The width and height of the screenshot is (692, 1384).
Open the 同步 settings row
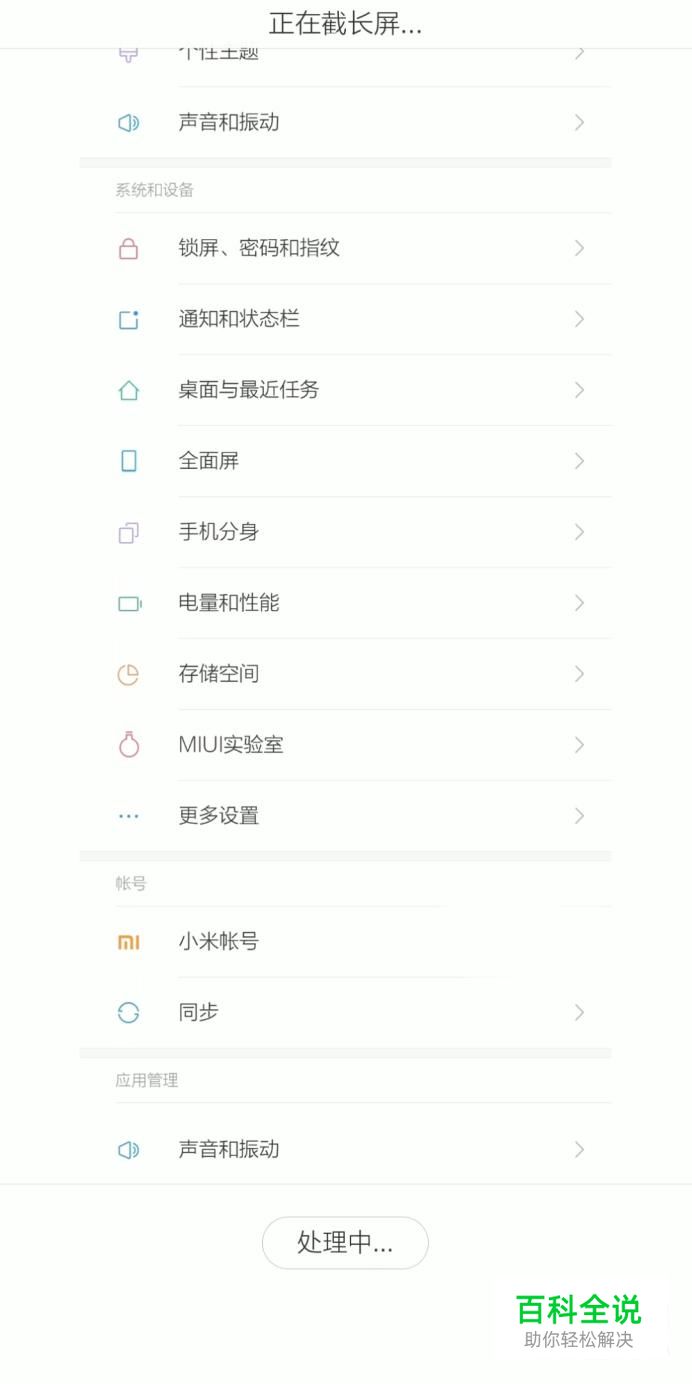(345, 1013)
